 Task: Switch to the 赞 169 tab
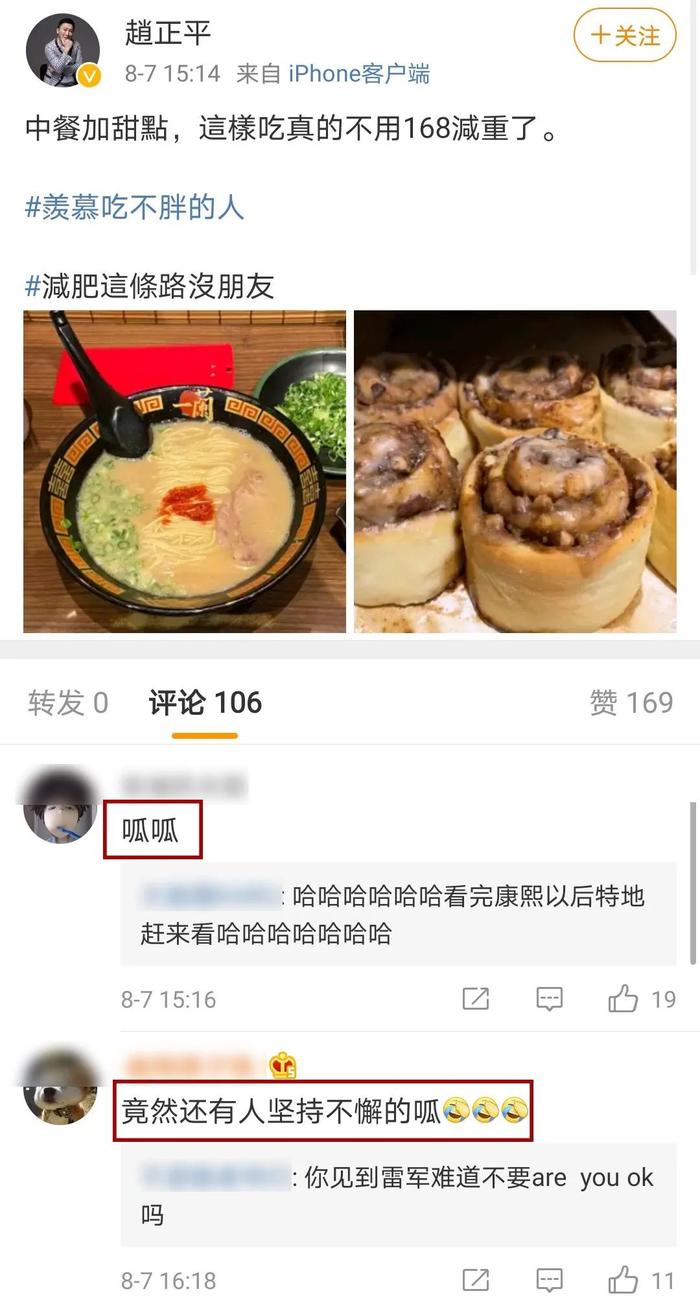tap(631, 703)
